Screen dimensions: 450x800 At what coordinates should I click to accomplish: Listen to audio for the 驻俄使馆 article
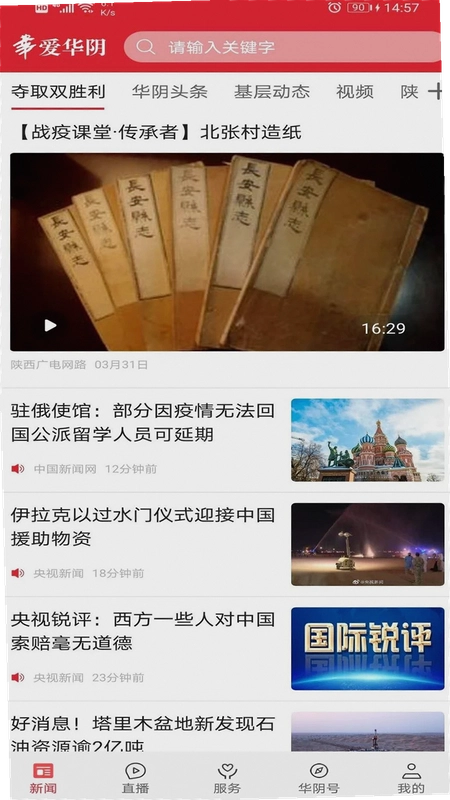click(x=18, y=469)
